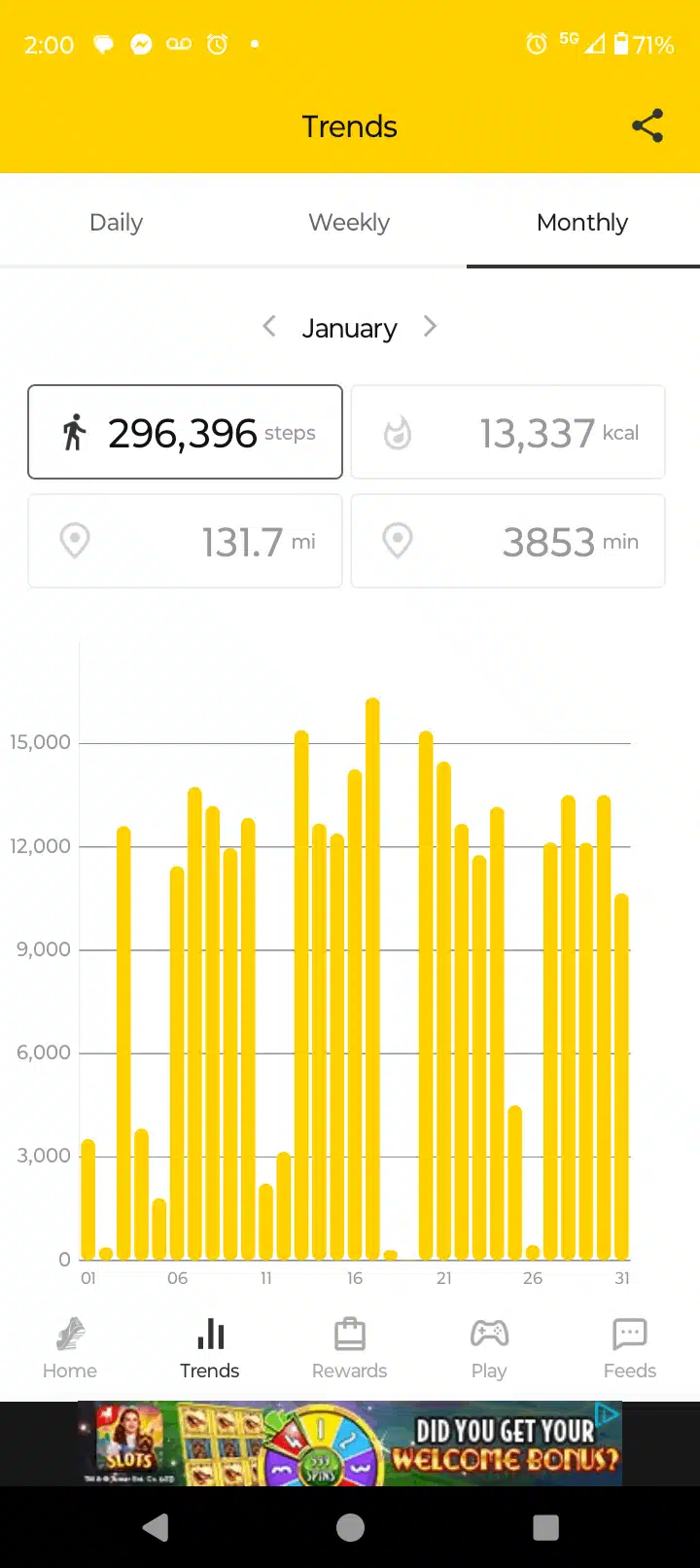The image size is (700, 1568).
Task: Share the monthly trends report
Action: point(647,126)
